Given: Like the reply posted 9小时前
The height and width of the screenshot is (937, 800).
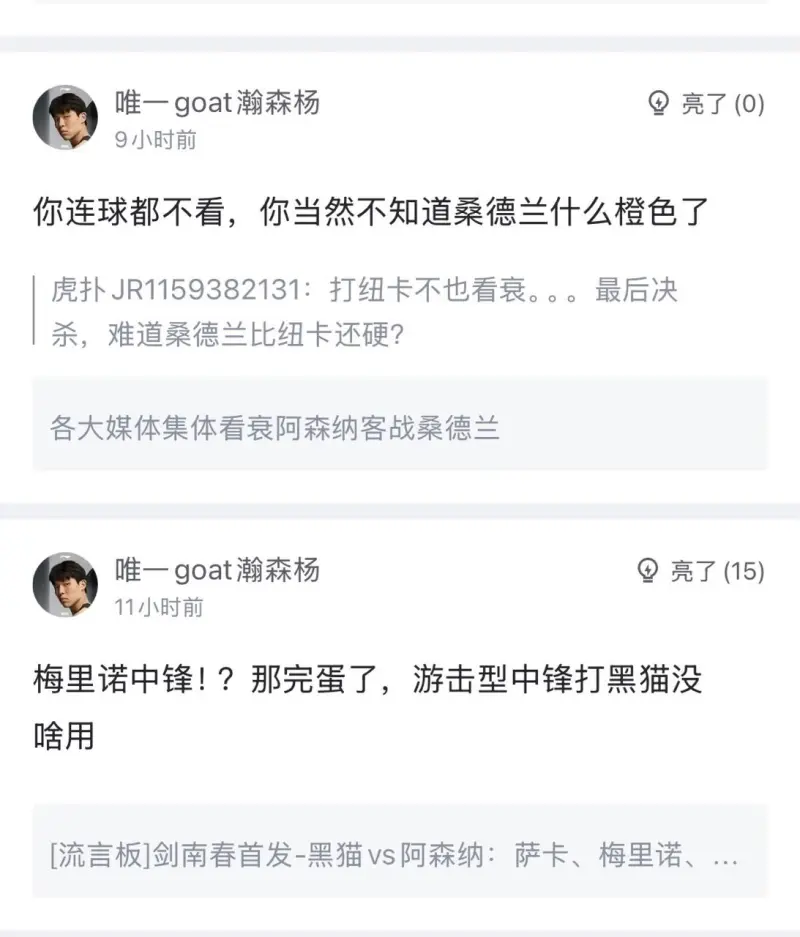Looking at the screenshot, I should (706, 104).
